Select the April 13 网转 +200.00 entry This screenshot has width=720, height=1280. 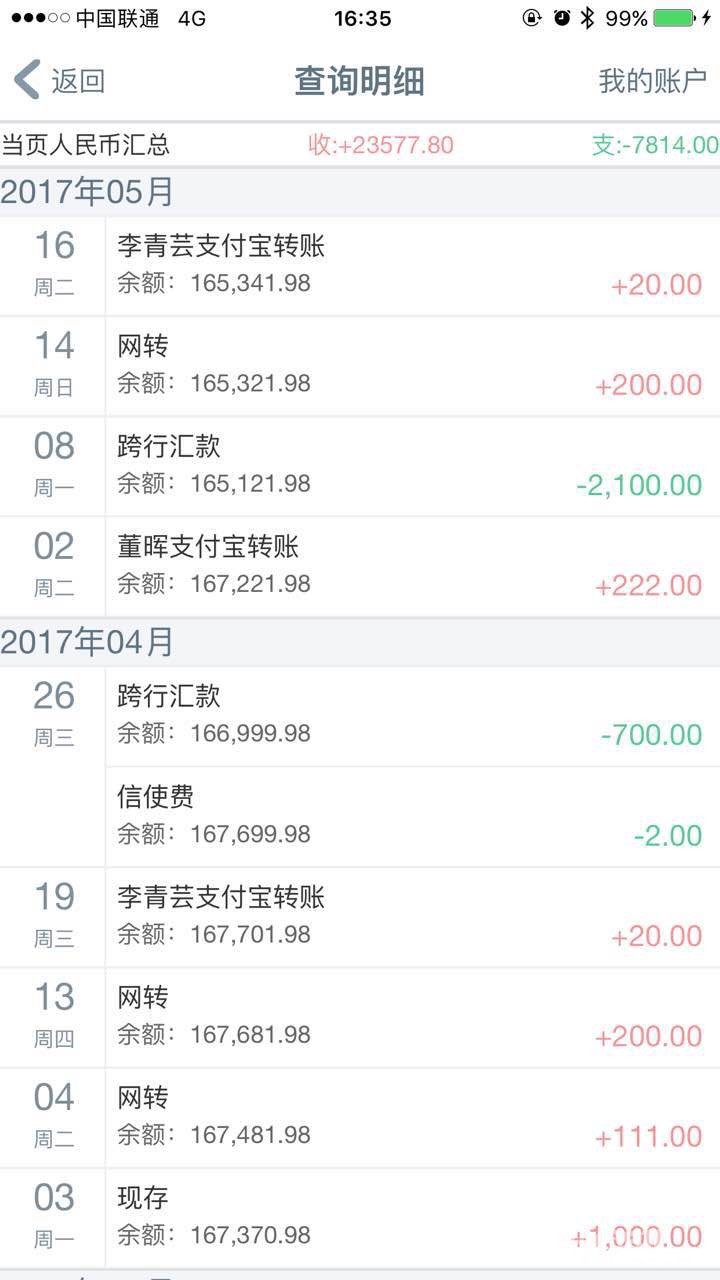360,1018
